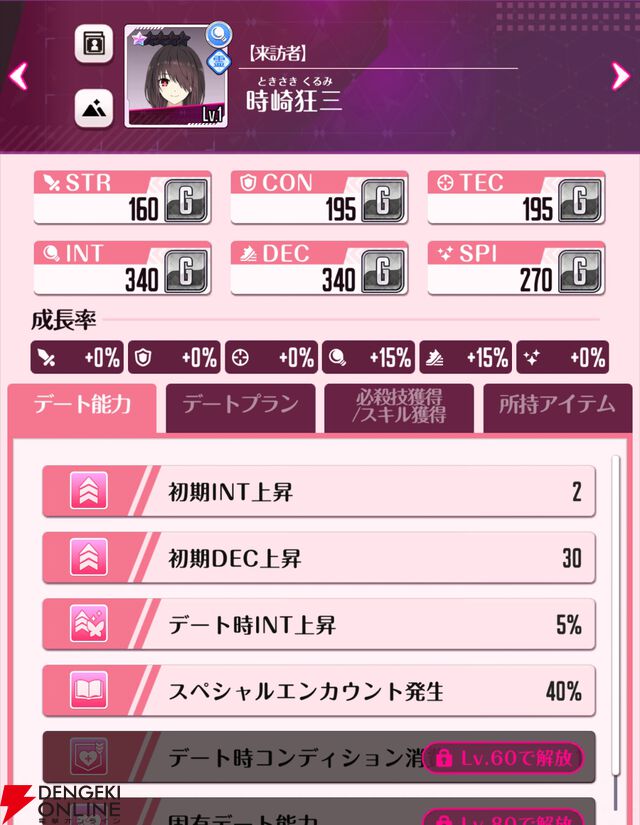Switch to the 必殺技獲得/スキル獲得 tab
Viewport: 640px width, 825px height.
(400, 405)
